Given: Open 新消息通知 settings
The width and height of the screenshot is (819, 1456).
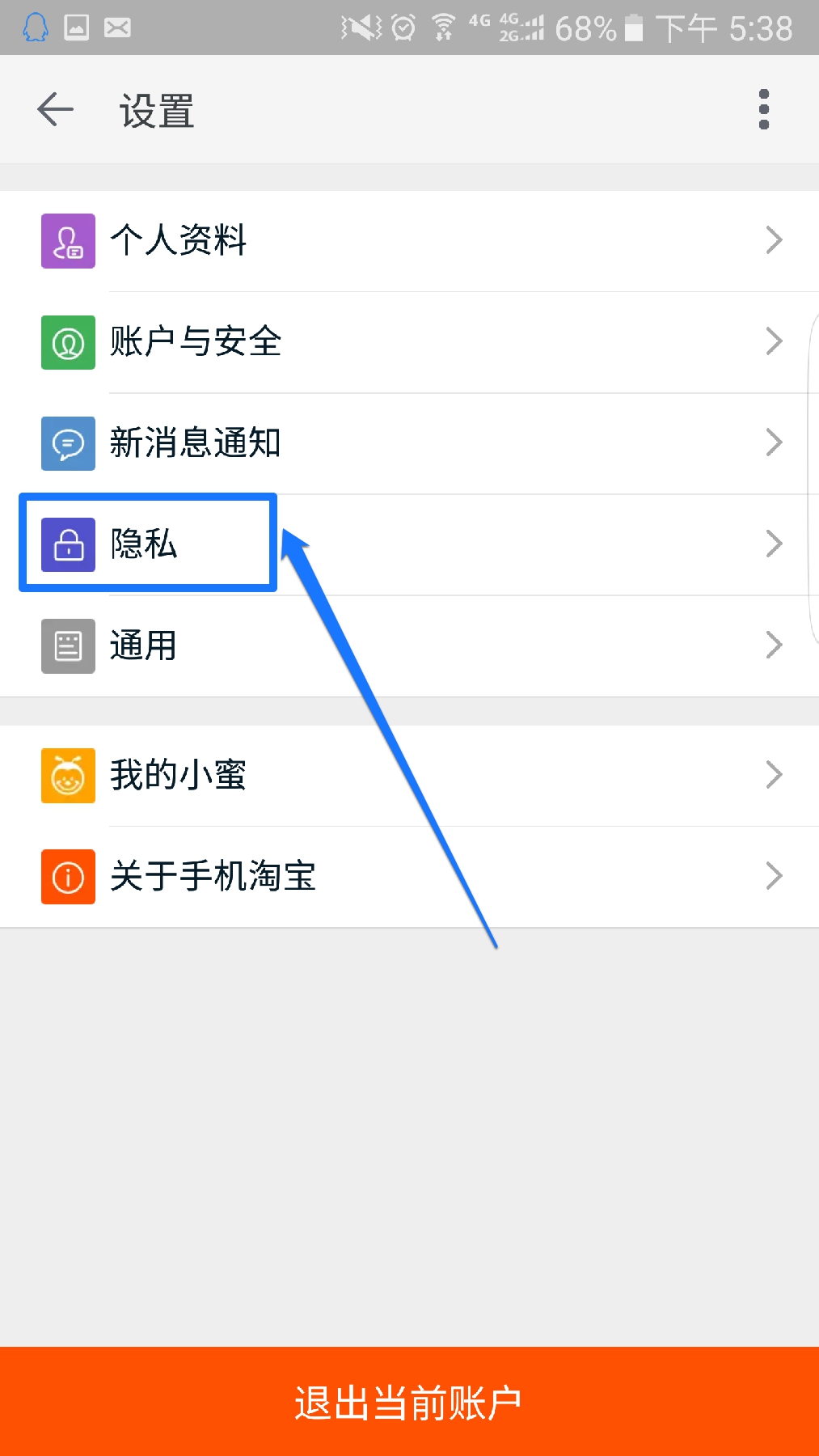Looking at the screenshot, I should (409, 443).
